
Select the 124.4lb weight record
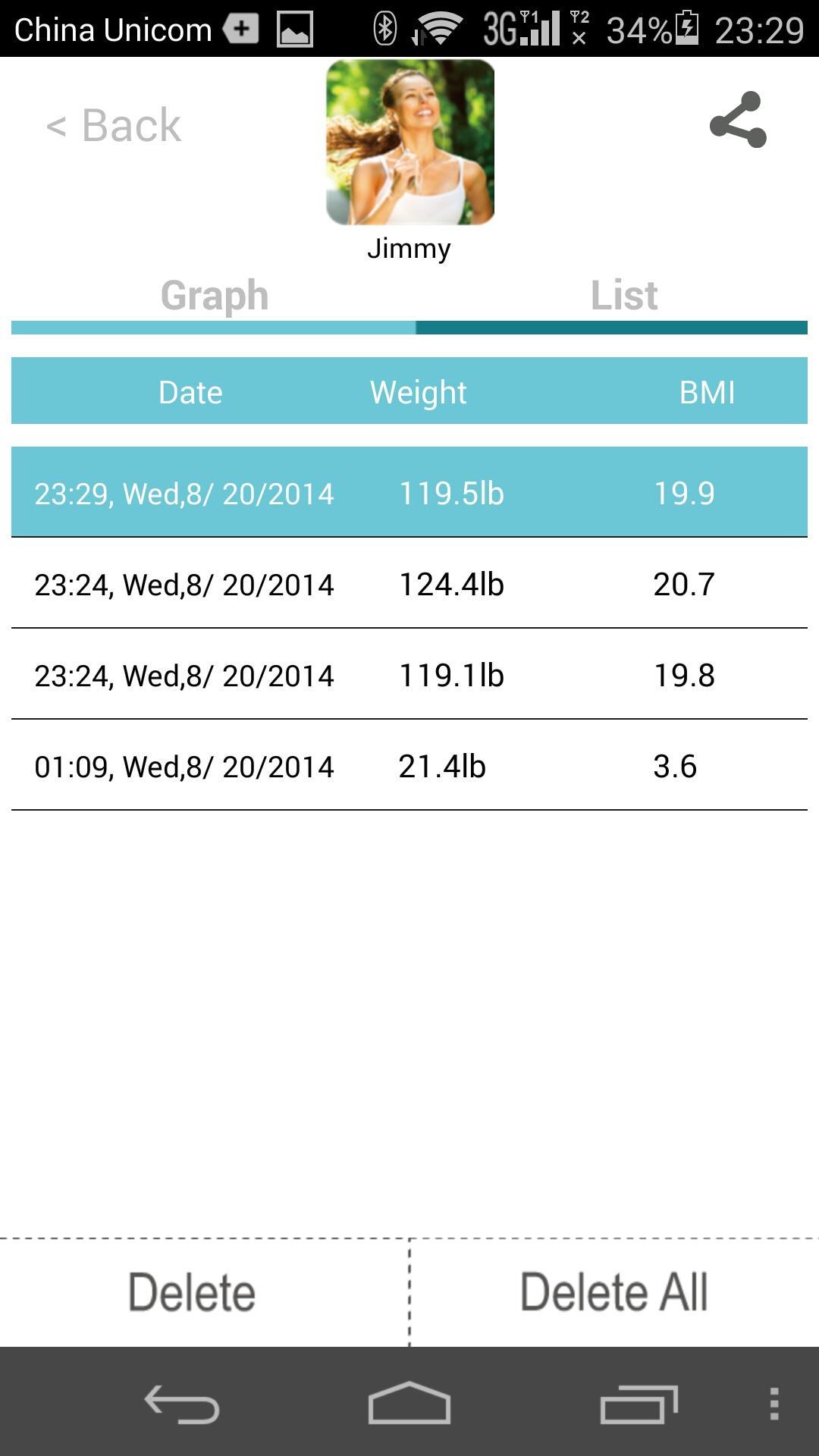click(409, 584)
